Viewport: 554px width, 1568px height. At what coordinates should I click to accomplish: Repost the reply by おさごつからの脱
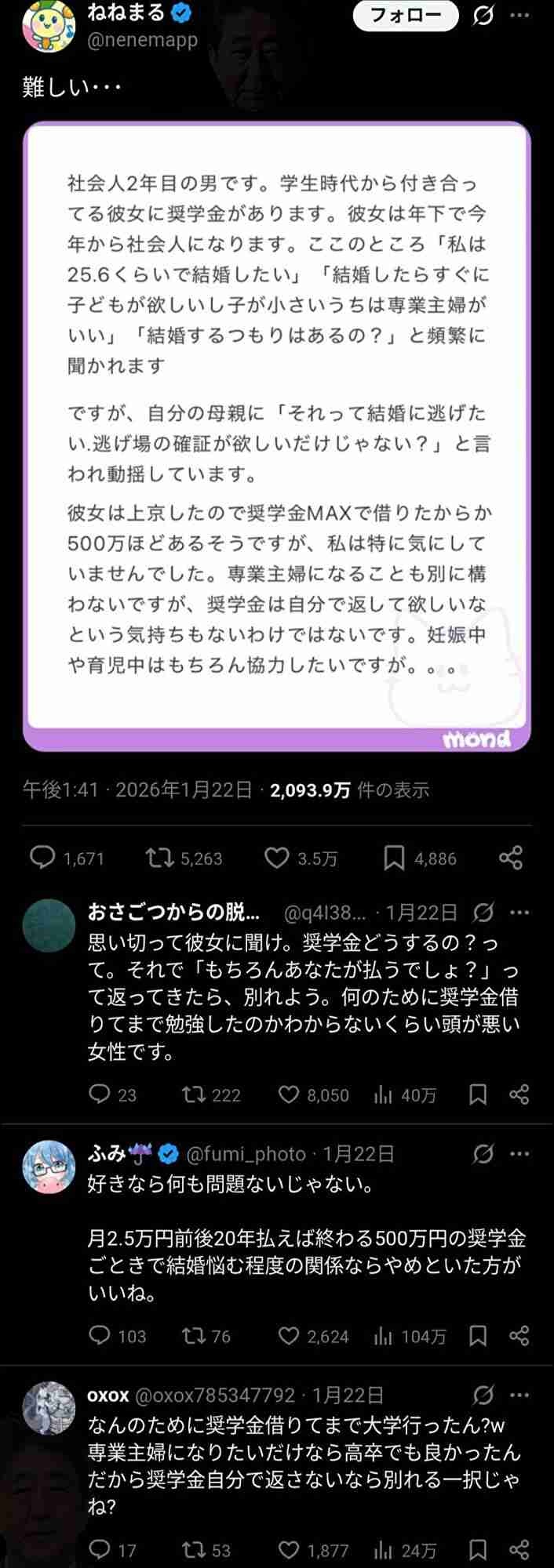coord(192,1094)
